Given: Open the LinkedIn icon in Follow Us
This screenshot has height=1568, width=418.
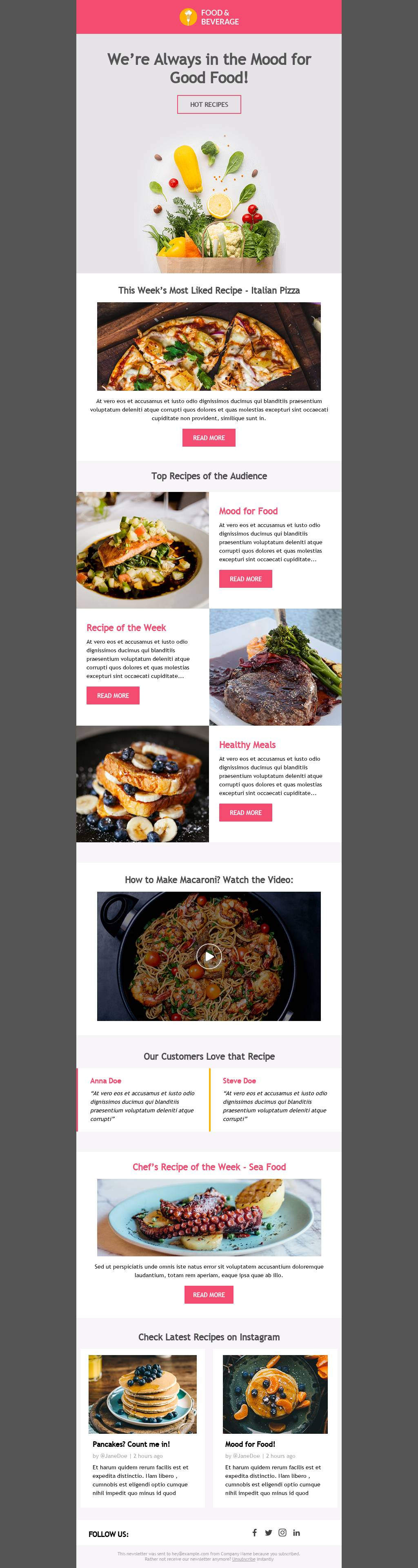Looking at the screenshot, I should point(296,1532).
